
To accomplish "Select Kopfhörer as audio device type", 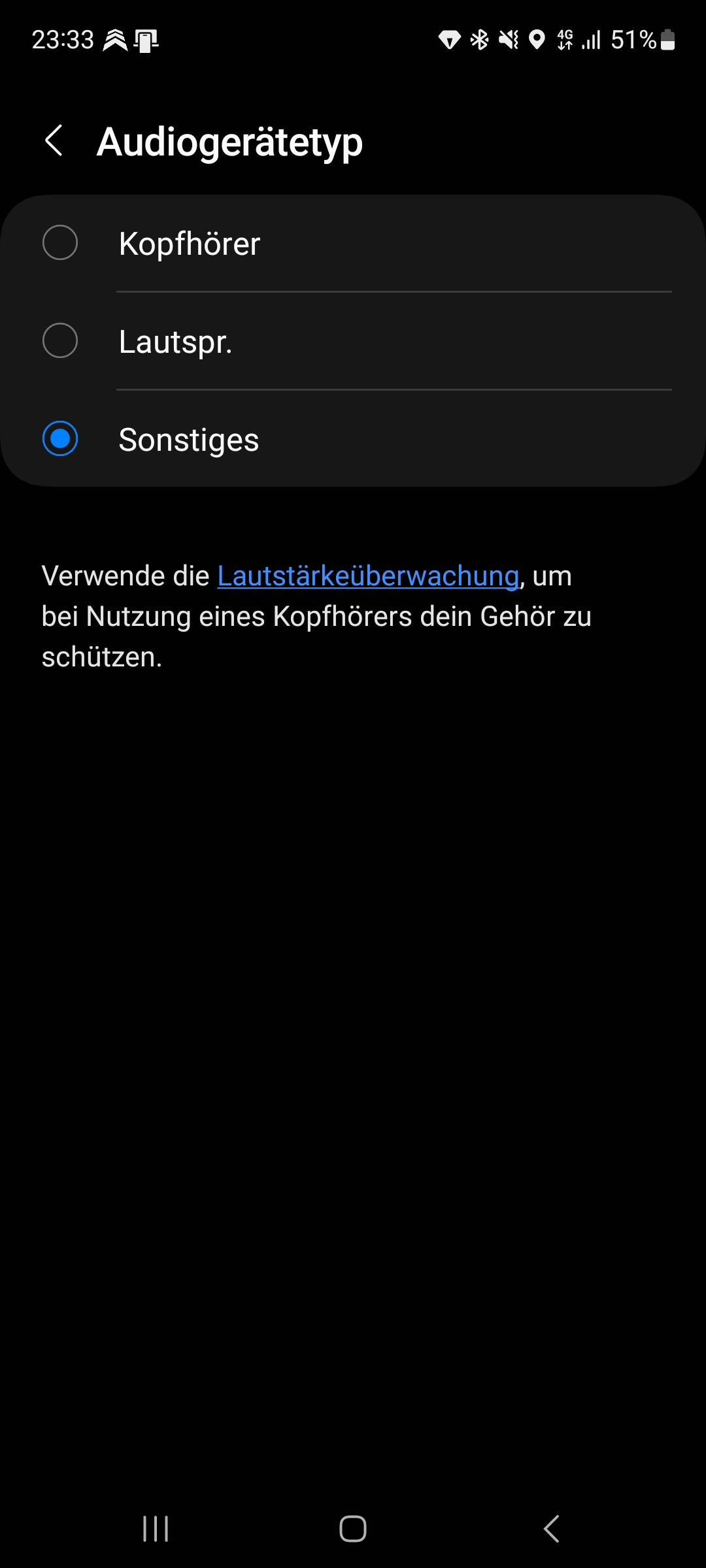I will tap(353, 243).
